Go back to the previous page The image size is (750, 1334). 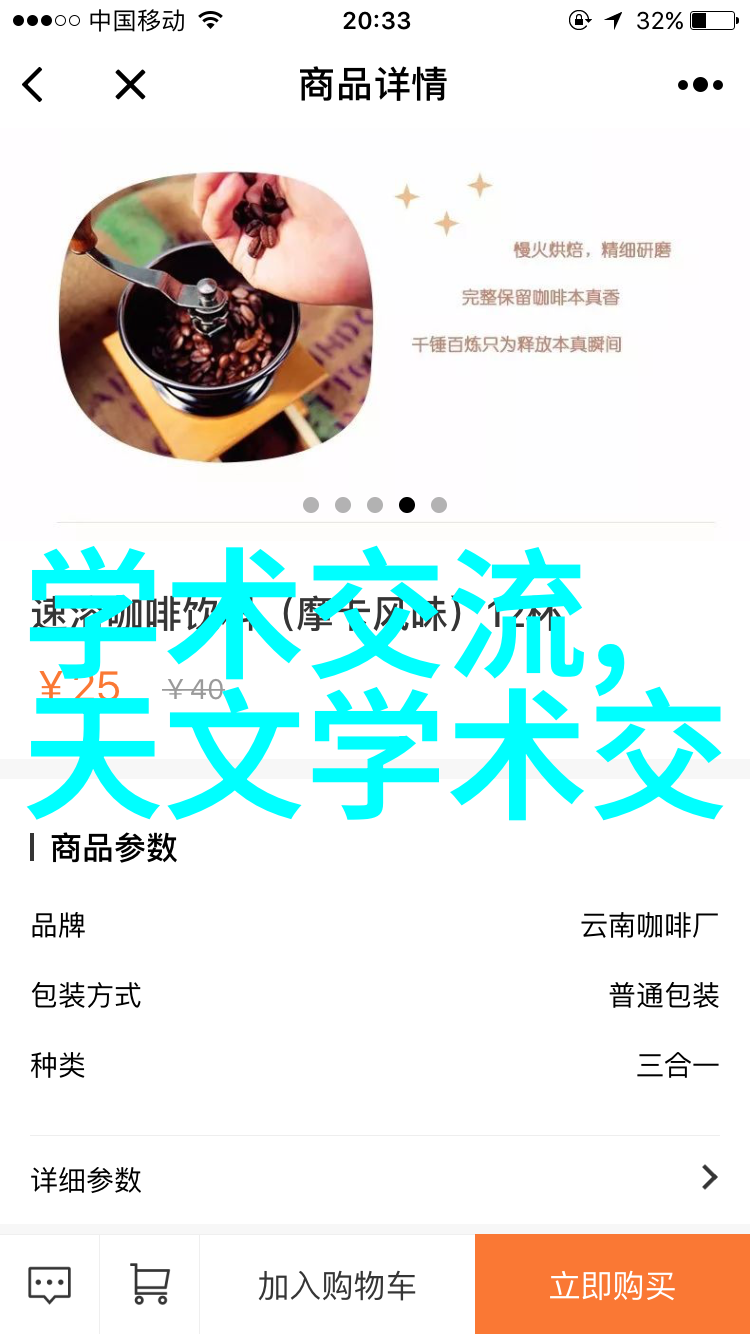click(33, 85)
